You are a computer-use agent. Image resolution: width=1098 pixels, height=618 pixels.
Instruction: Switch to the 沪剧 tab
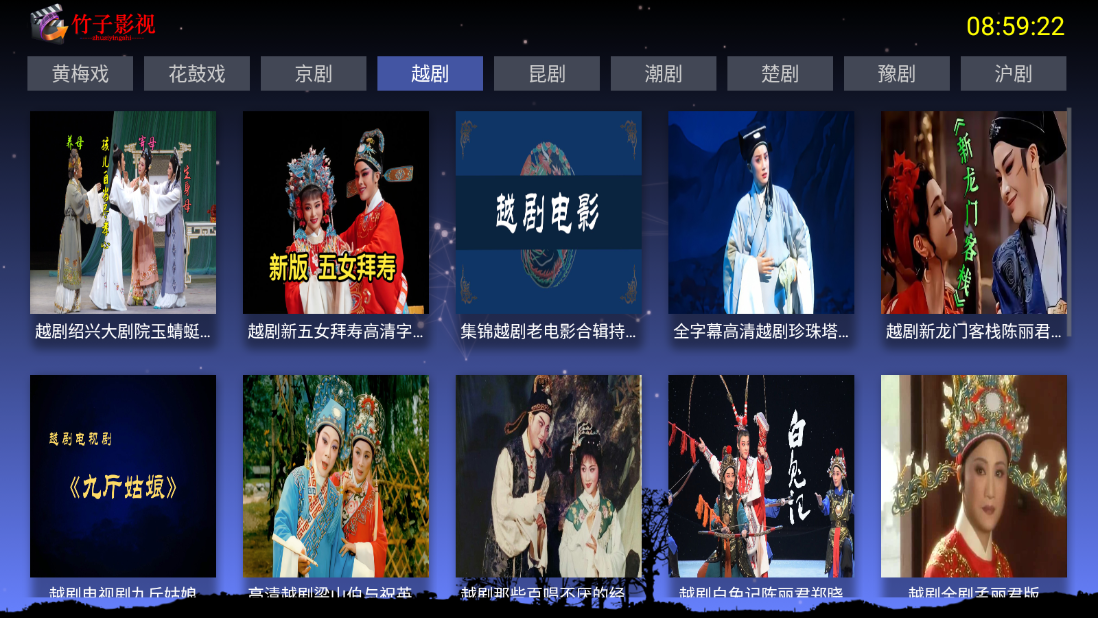click(1013, 74)
